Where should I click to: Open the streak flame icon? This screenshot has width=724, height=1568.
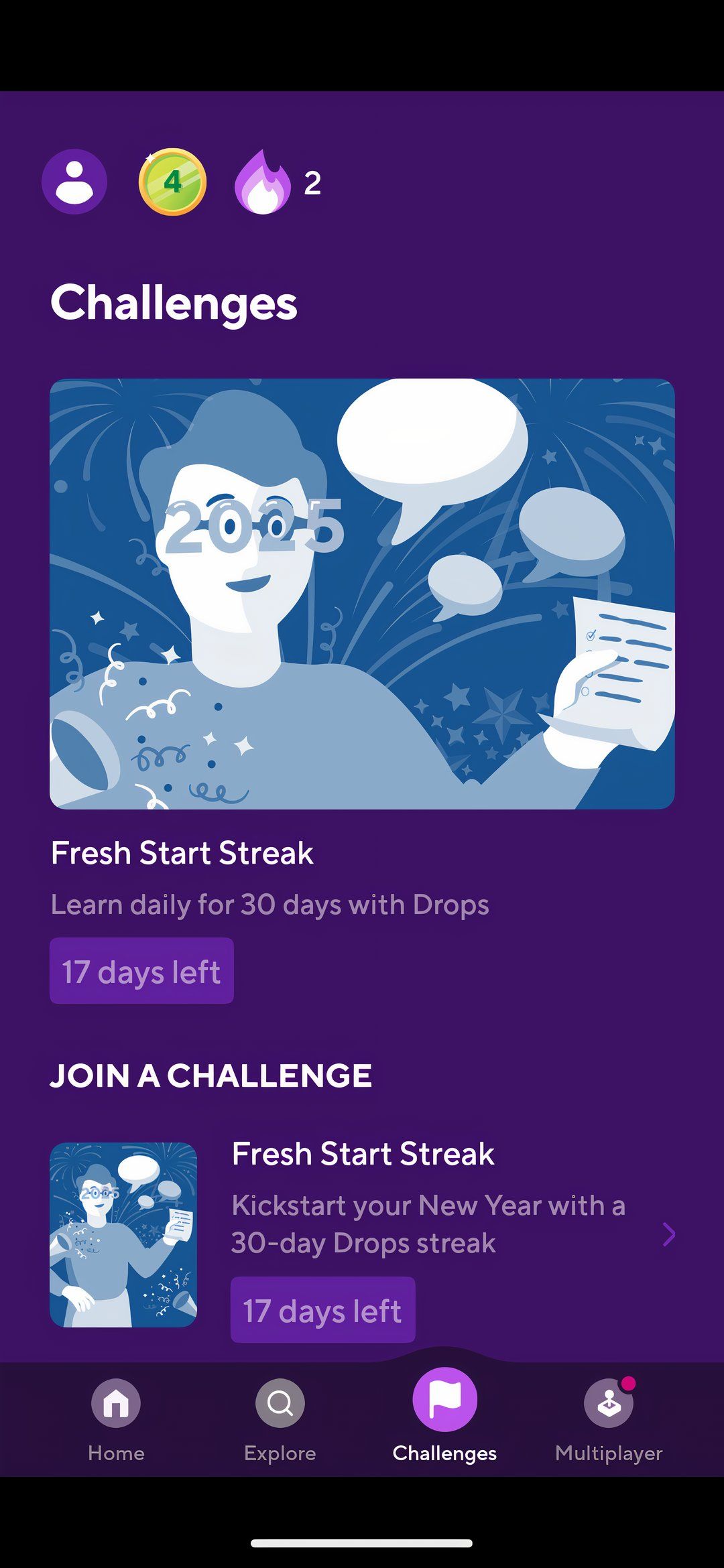click(x=263, y=182)
